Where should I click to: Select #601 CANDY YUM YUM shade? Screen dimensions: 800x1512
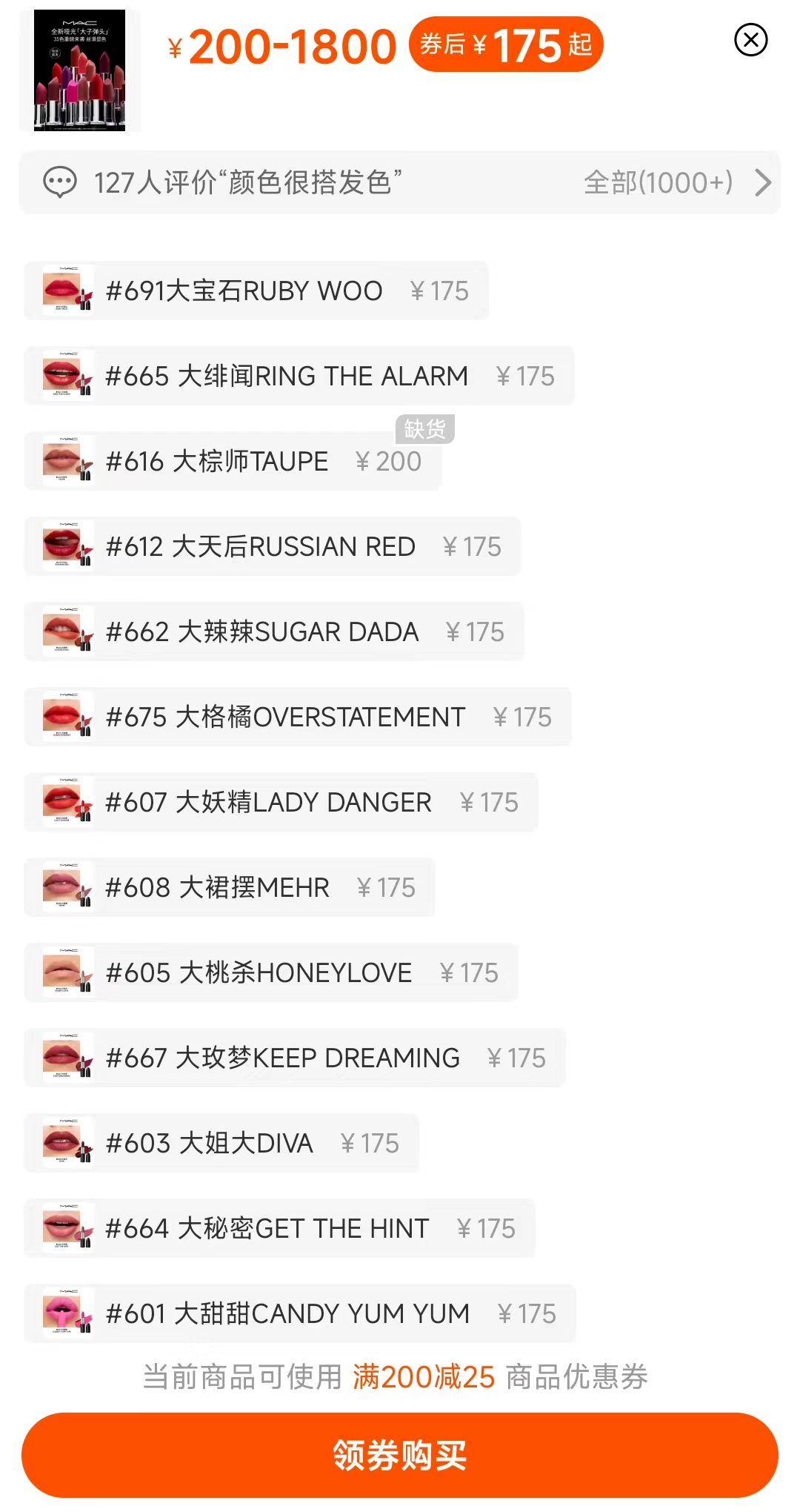pyautogui.click(x=300, y=1313)
